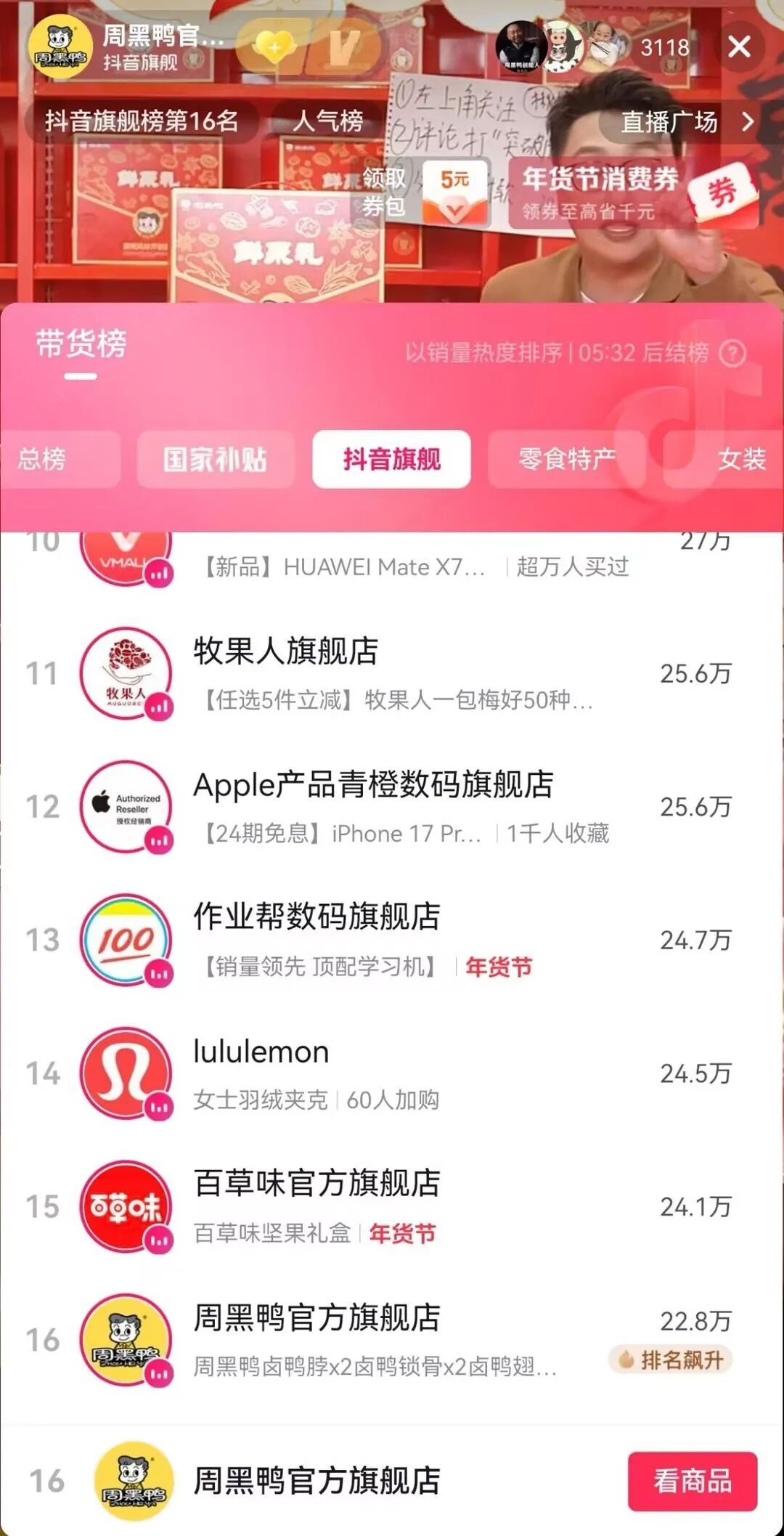Open 周黑鸭官方旗舰店 streamer profile avatar

coord(60,47)
